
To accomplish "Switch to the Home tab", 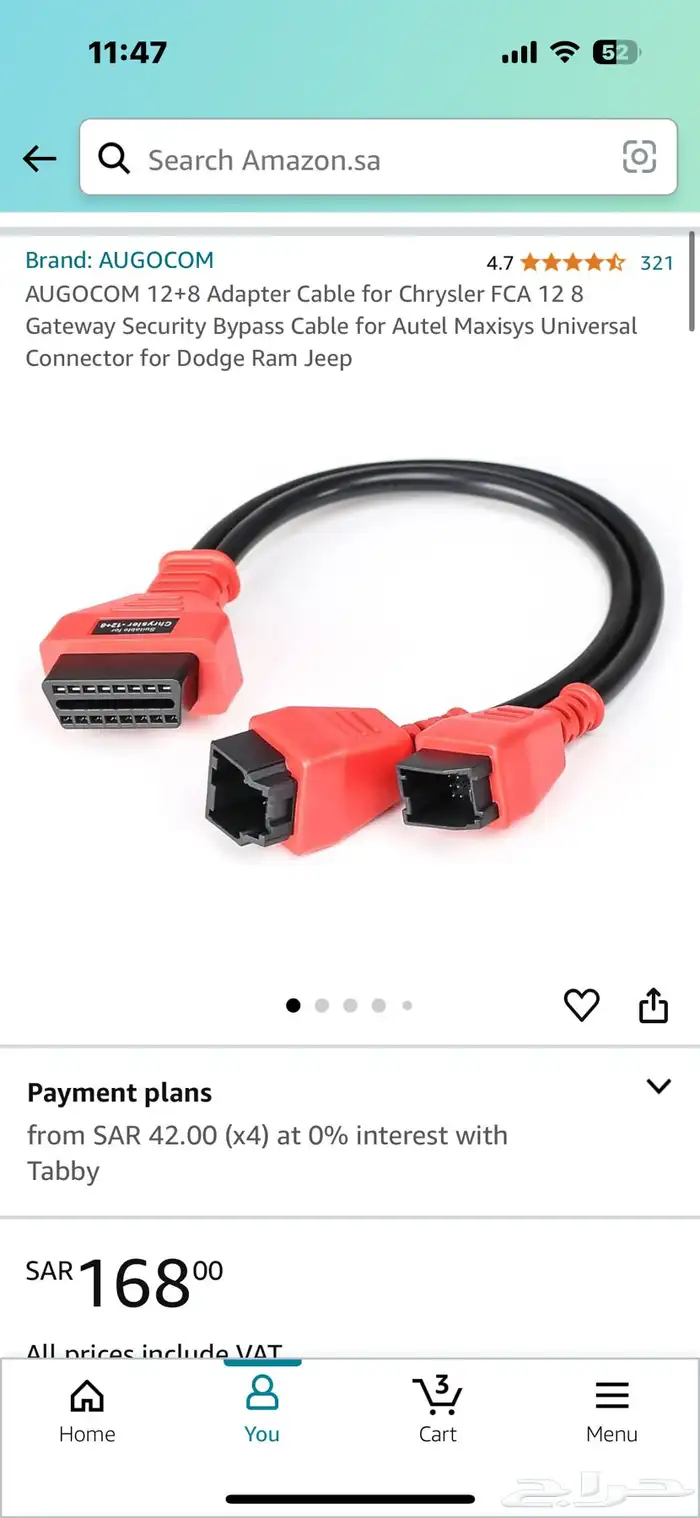I will pyautogui.click(x=87, y=1410).
